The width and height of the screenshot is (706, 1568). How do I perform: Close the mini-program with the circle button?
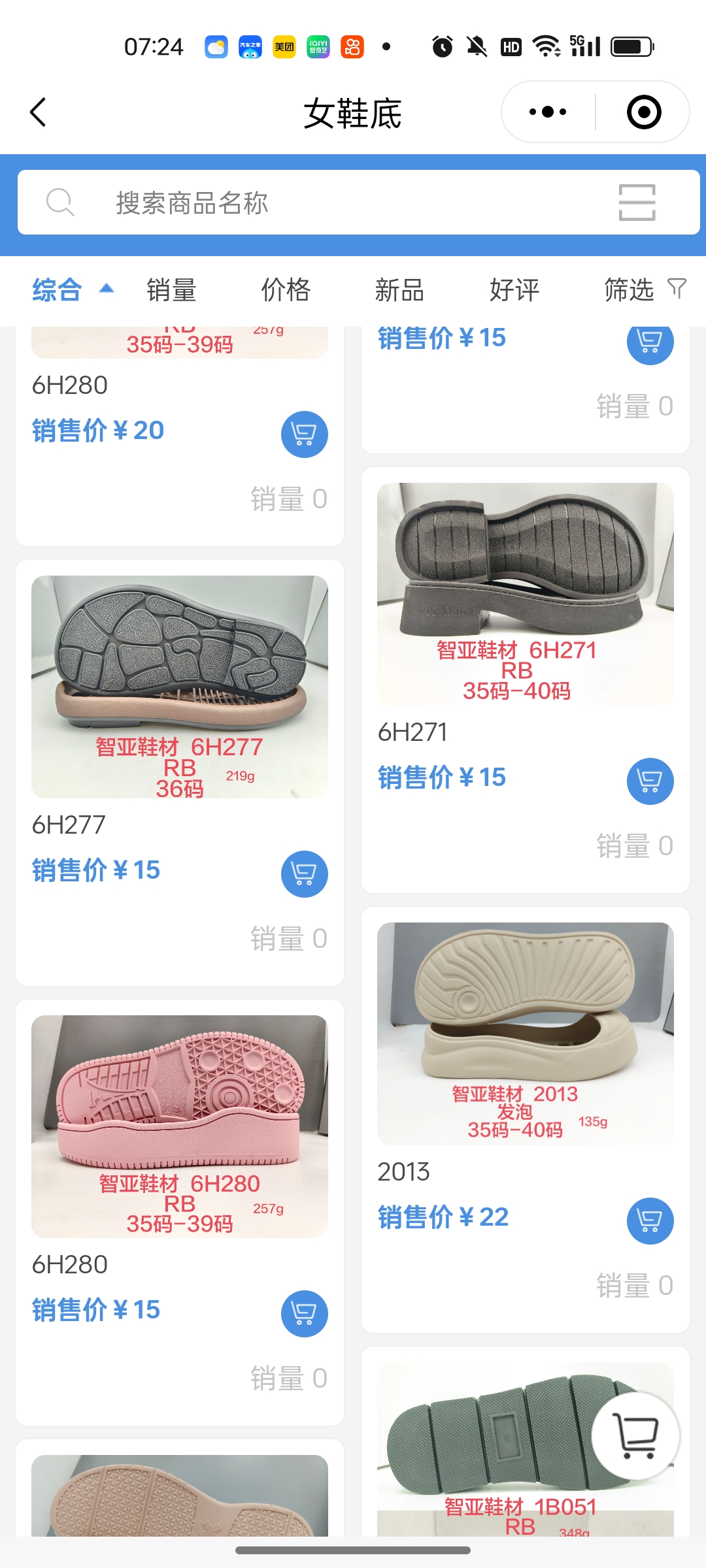click(x=643, y=112)
